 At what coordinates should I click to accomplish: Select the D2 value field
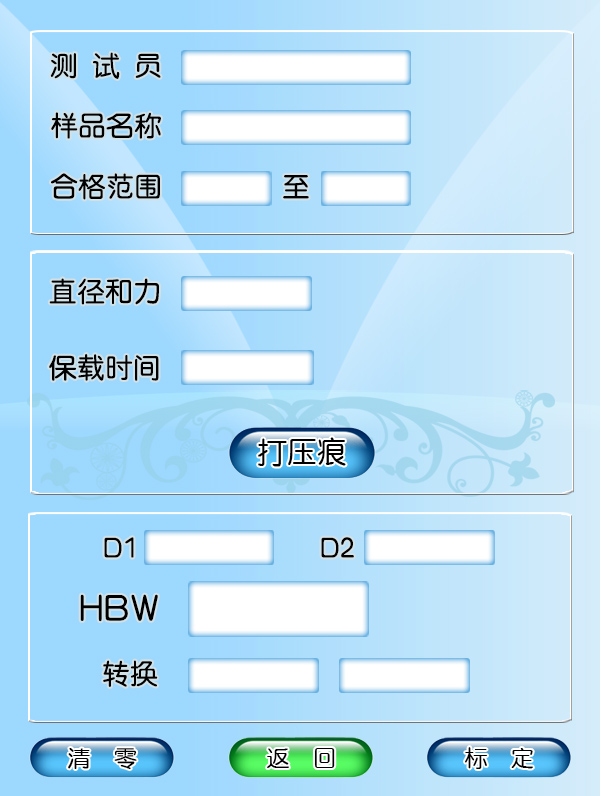tap(428, 548)
